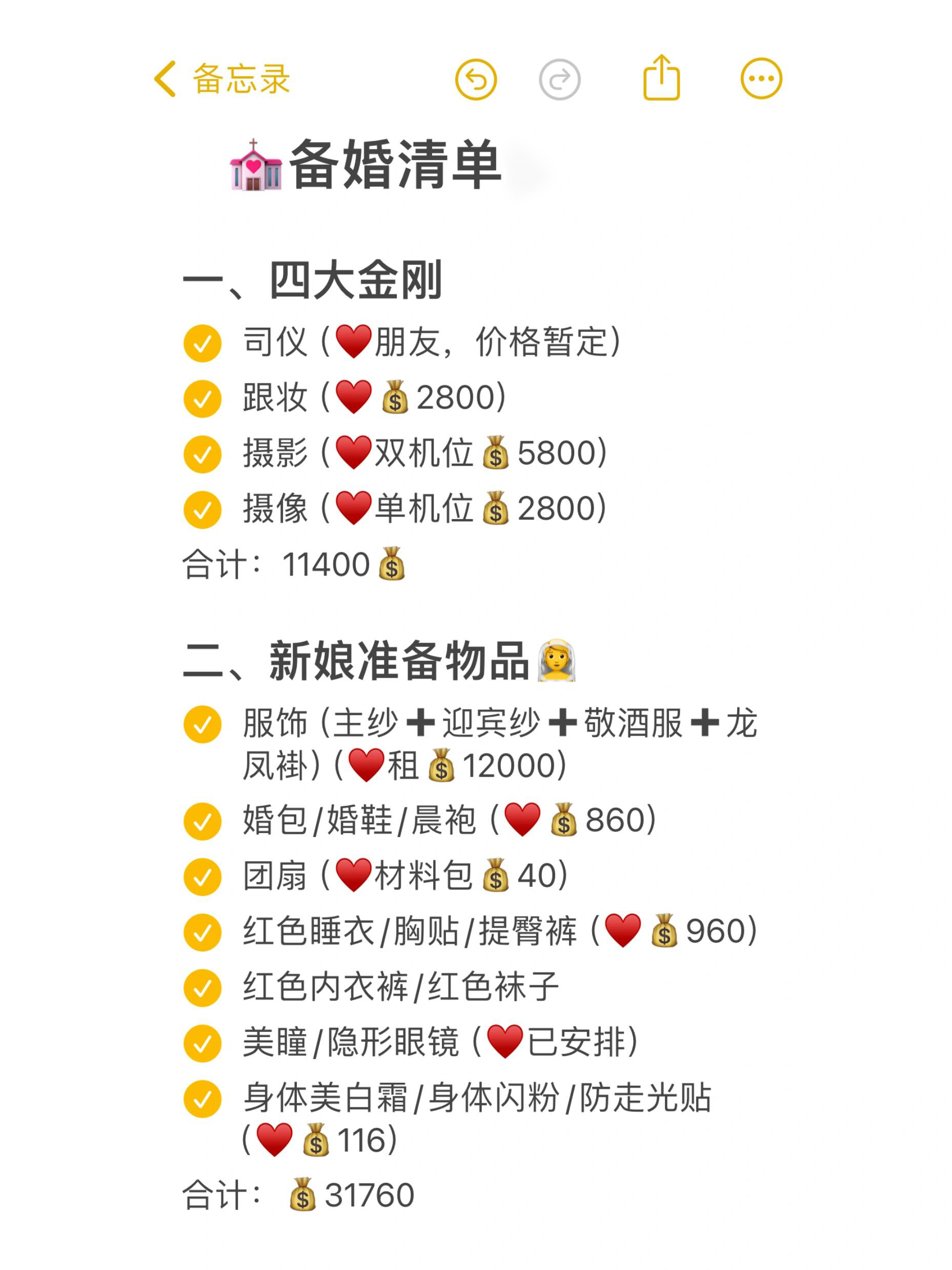The image size is (952, 1270).
Task: Toggle the 美瞳/隐形眼镜 checkbox
Action: tap(202, 1043)
